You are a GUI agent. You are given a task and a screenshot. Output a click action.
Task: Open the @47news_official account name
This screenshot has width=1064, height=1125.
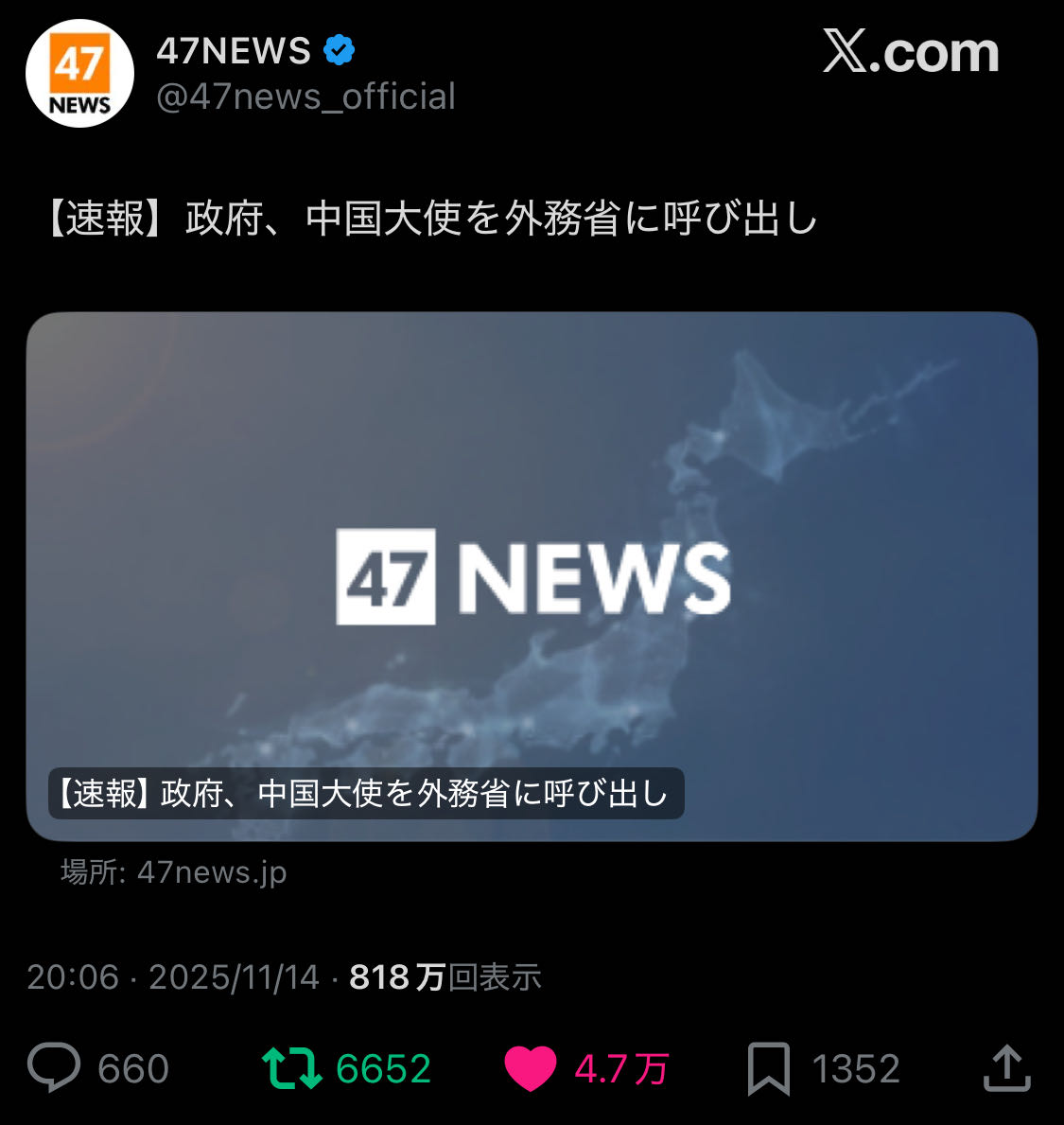coord(305,97)
